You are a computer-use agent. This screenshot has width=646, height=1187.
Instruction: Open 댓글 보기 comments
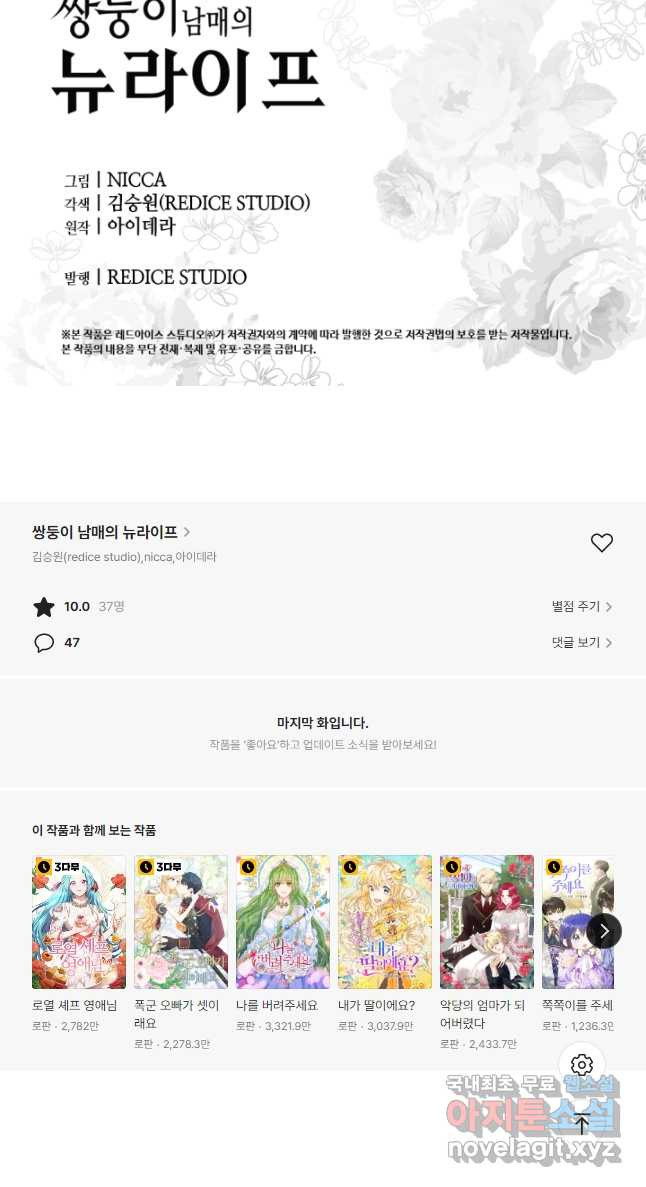[581, 643]
